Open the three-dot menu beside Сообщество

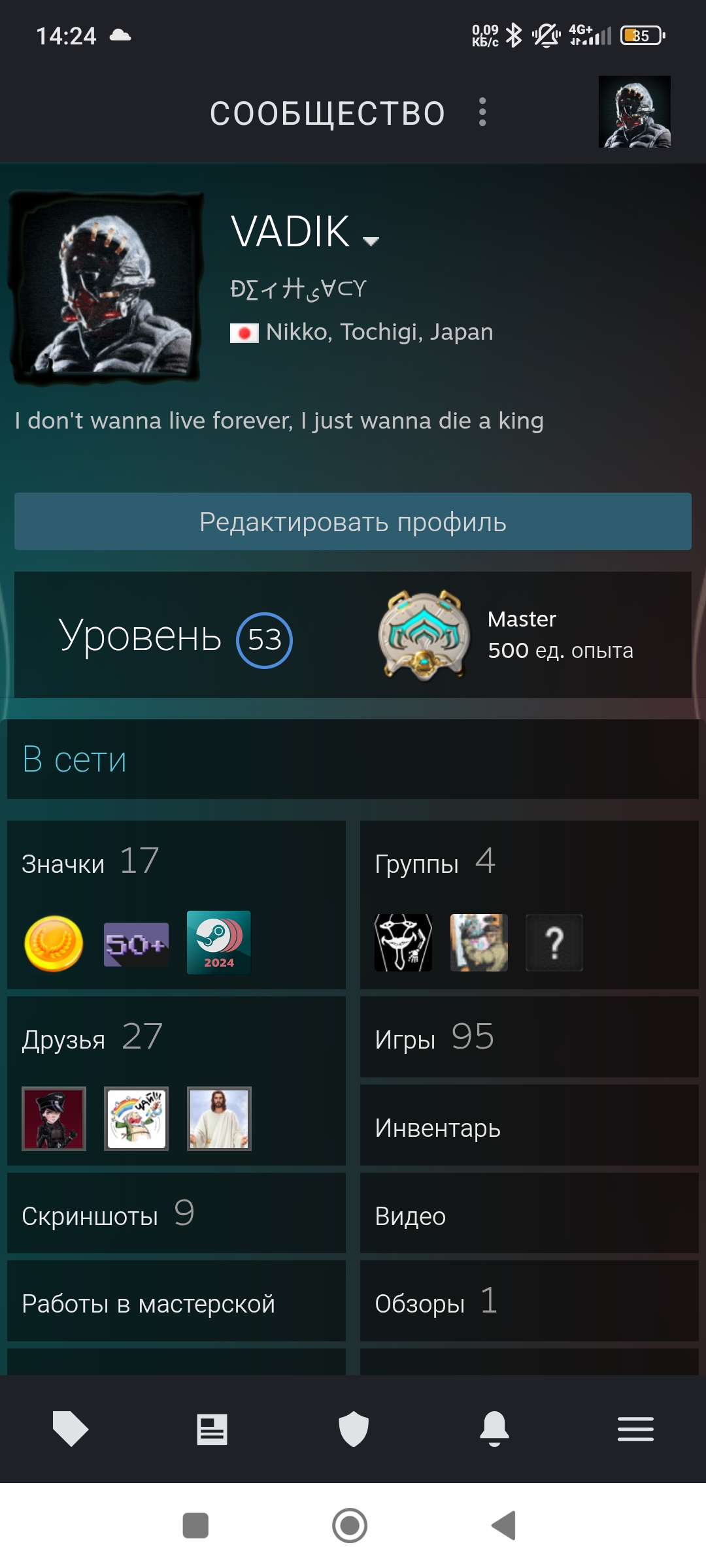click(482, 112)
